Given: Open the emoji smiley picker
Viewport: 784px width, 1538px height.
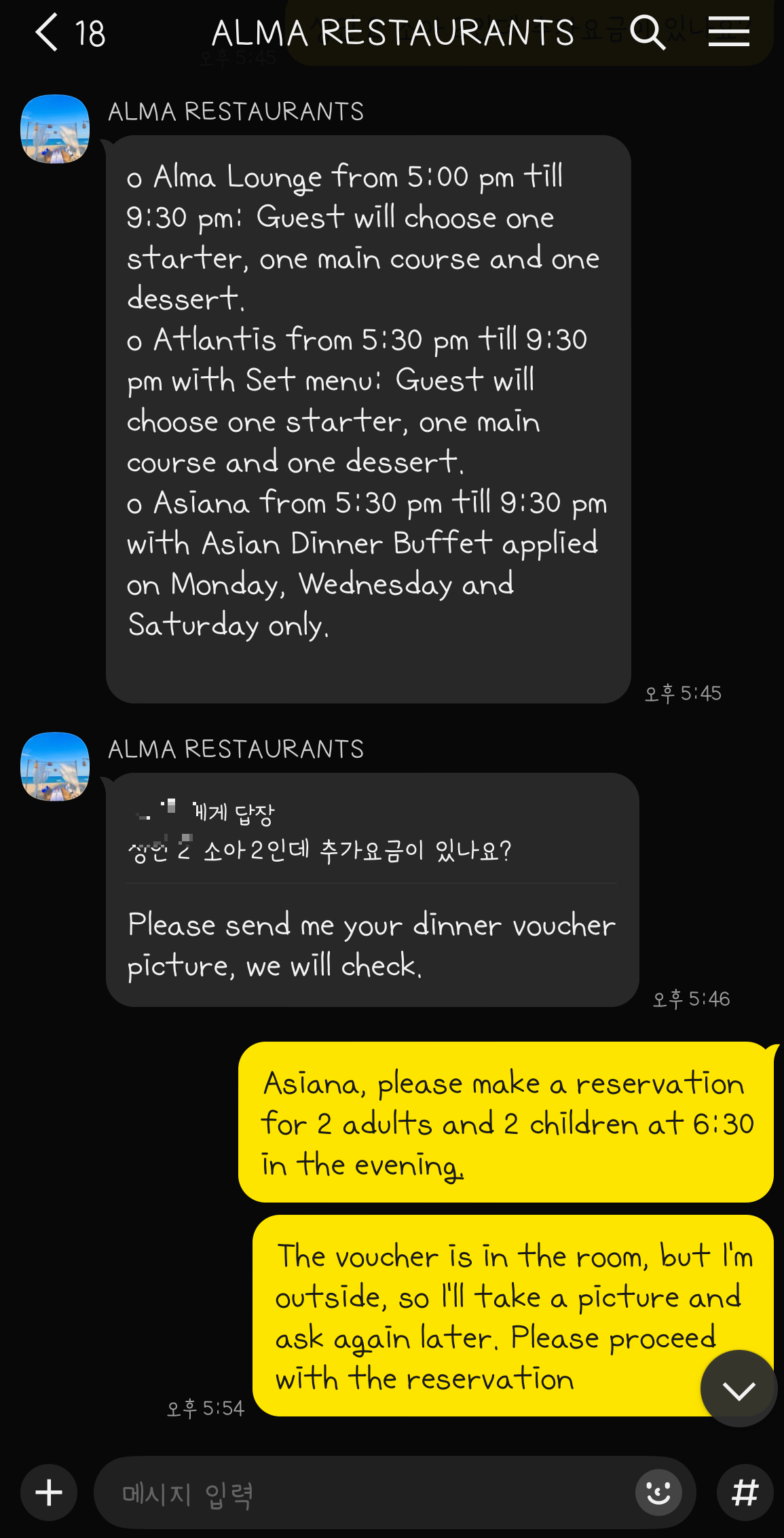Looking at the screenshot, I should pyautogui.click(x=657, y=1493).
